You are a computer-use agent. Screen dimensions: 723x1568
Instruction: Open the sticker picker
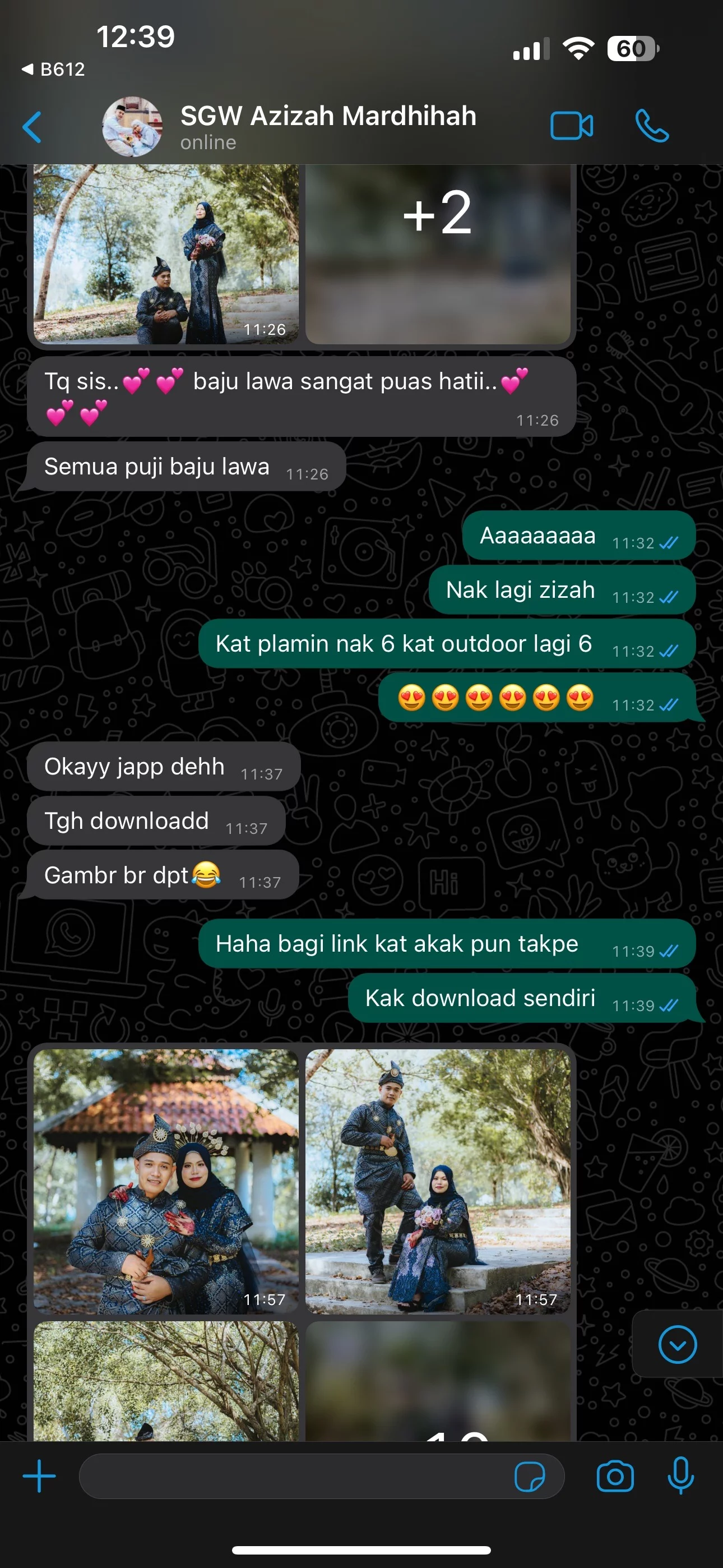(x=530, y=1477)
